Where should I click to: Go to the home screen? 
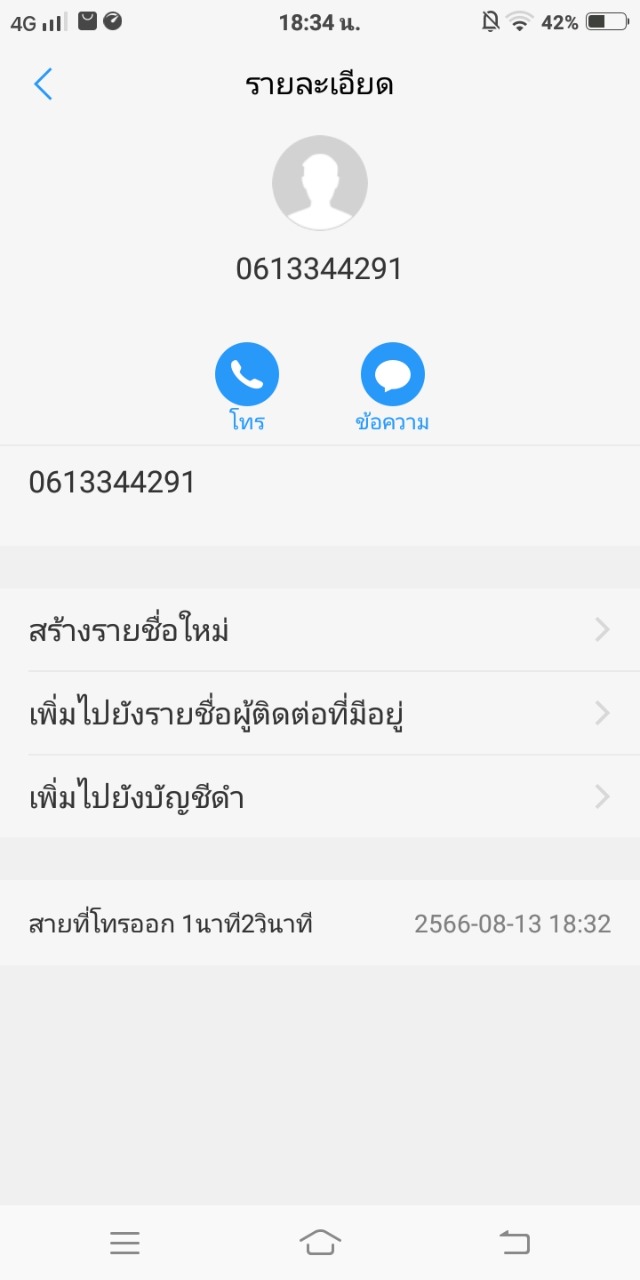pos(320,1243)
